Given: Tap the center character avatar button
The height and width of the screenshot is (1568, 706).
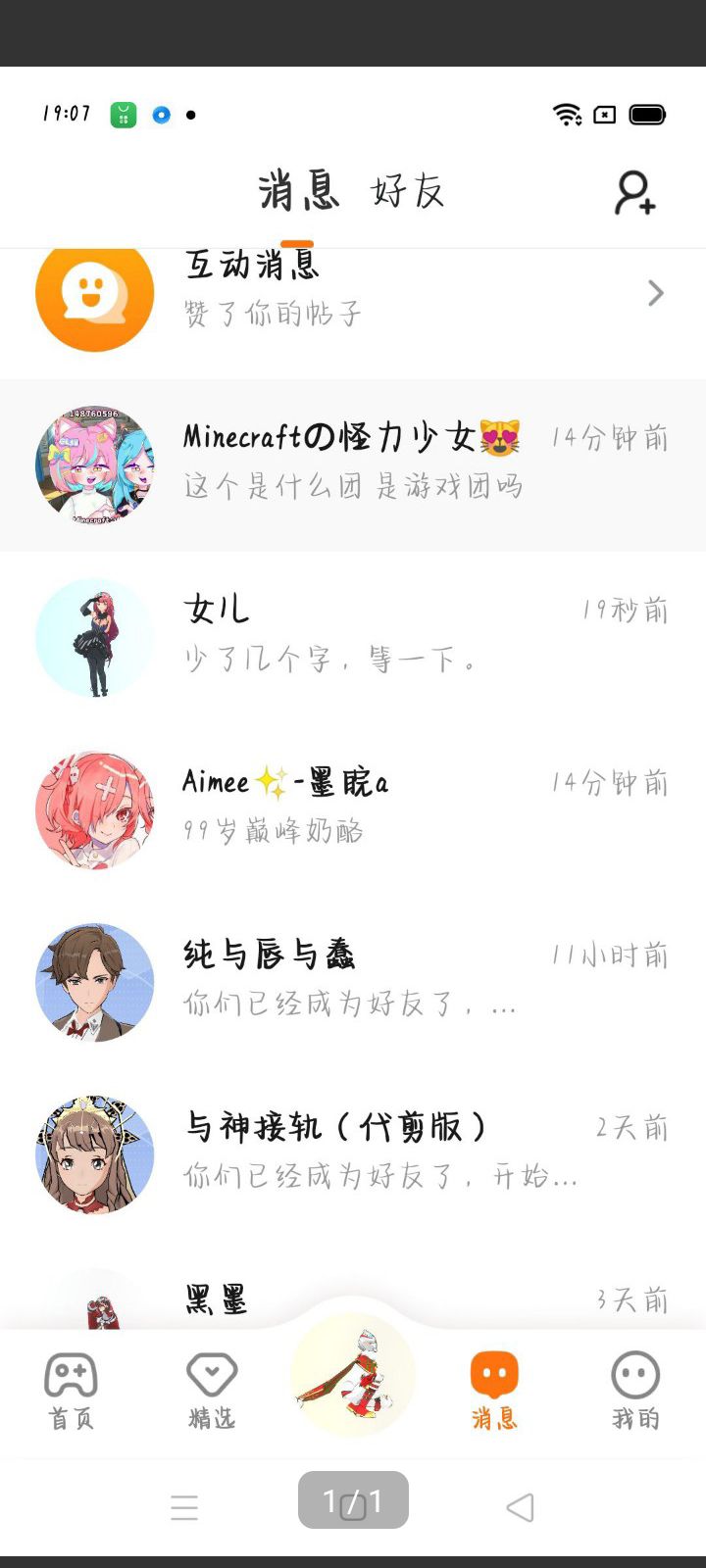Looking at the screenshot, I should [353, 1375].
